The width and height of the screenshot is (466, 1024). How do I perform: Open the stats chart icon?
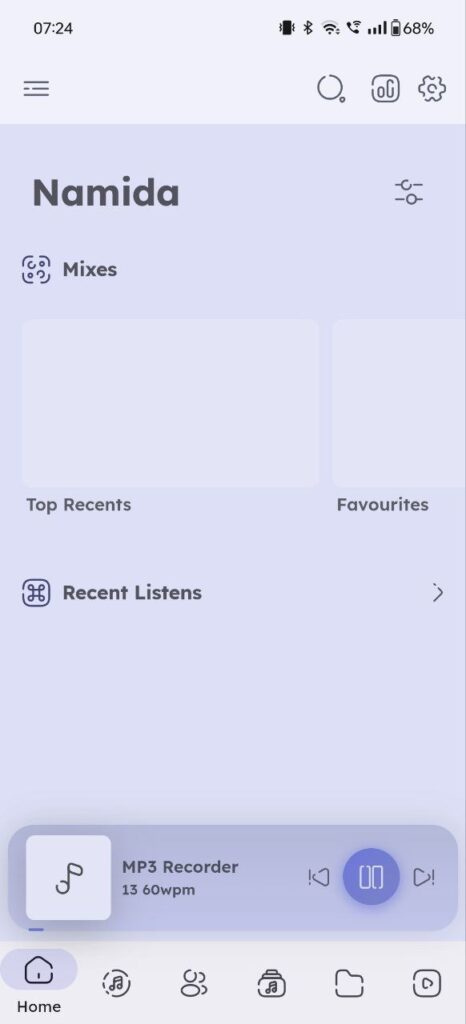pos(386,89)
